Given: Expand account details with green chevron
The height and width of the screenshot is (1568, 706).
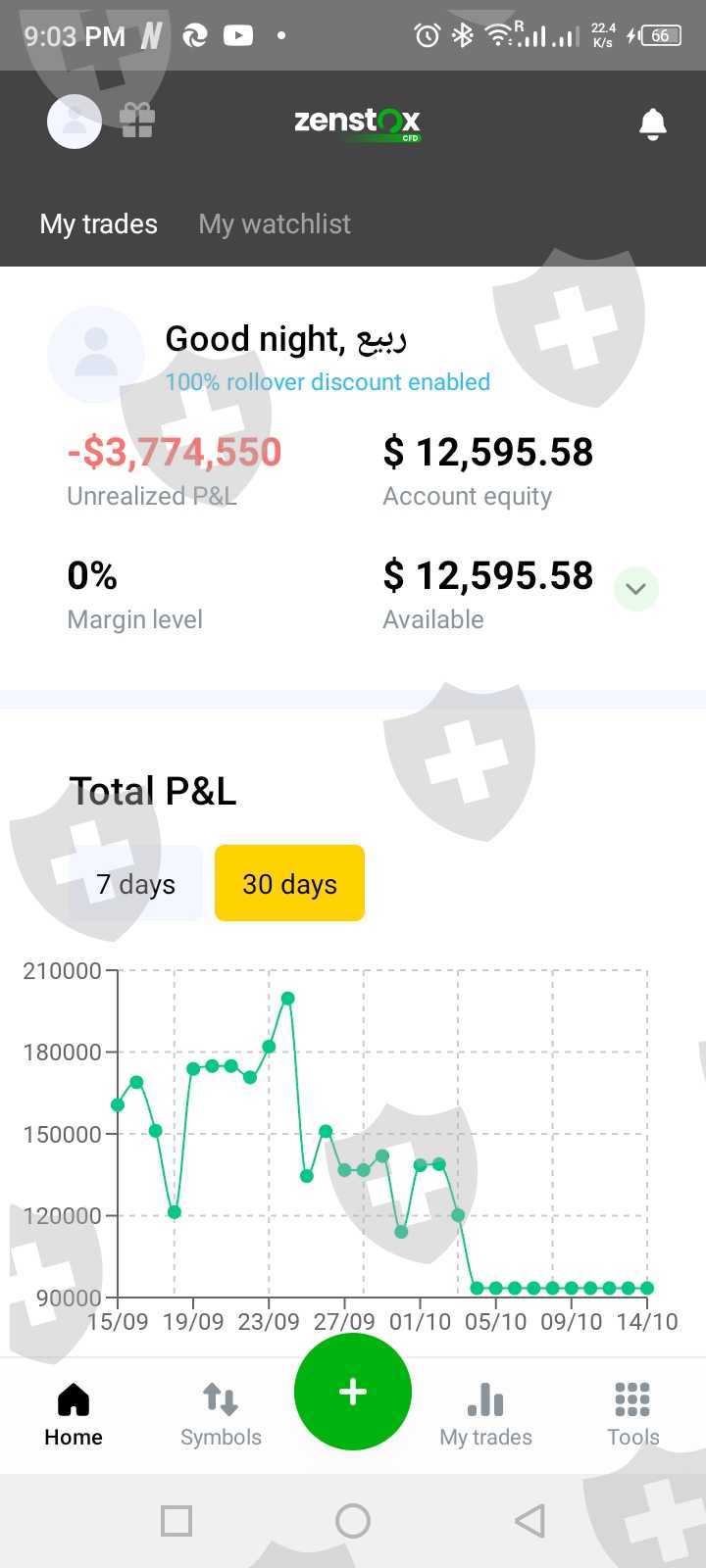Looking at the screenshot, I should coord(635,589).
